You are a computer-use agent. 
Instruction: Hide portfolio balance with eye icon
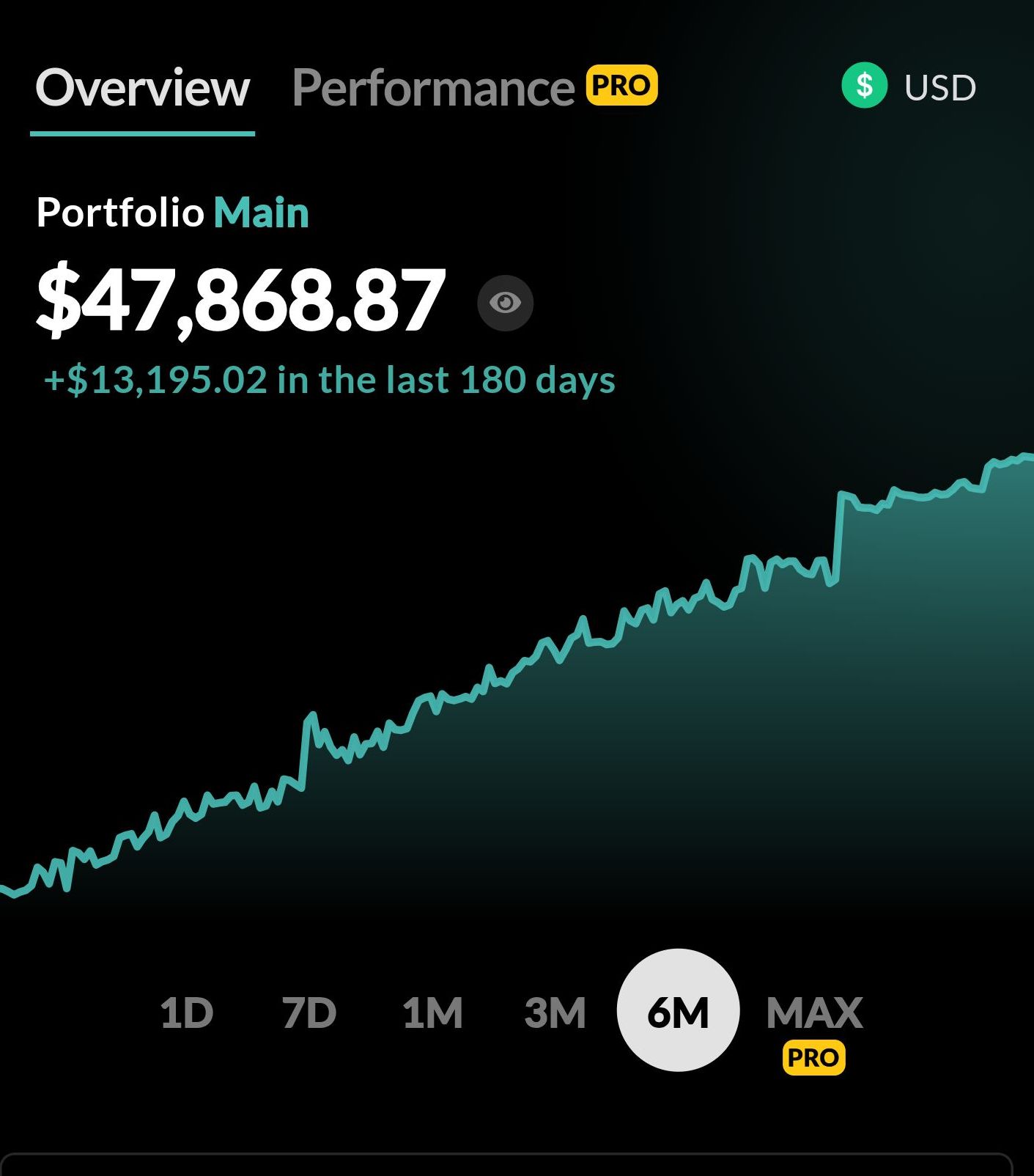(x=505, y=303)
